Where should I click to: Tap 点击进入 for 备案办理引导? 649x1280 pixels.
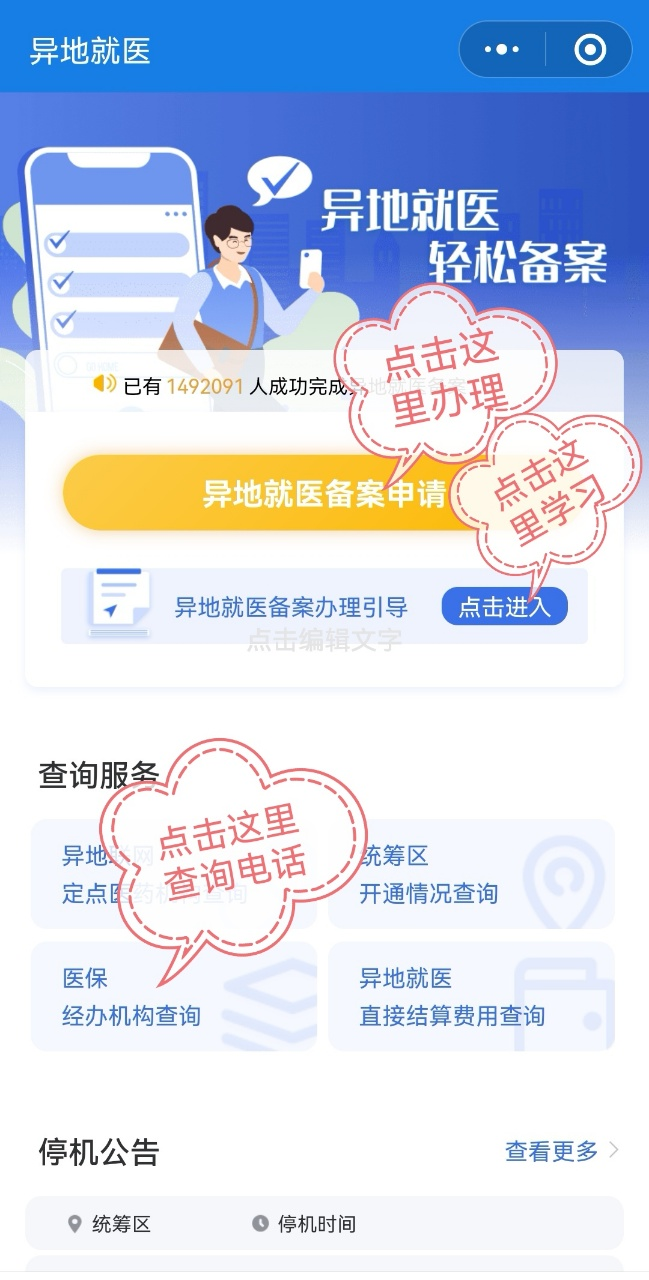(x=504, y=607)
